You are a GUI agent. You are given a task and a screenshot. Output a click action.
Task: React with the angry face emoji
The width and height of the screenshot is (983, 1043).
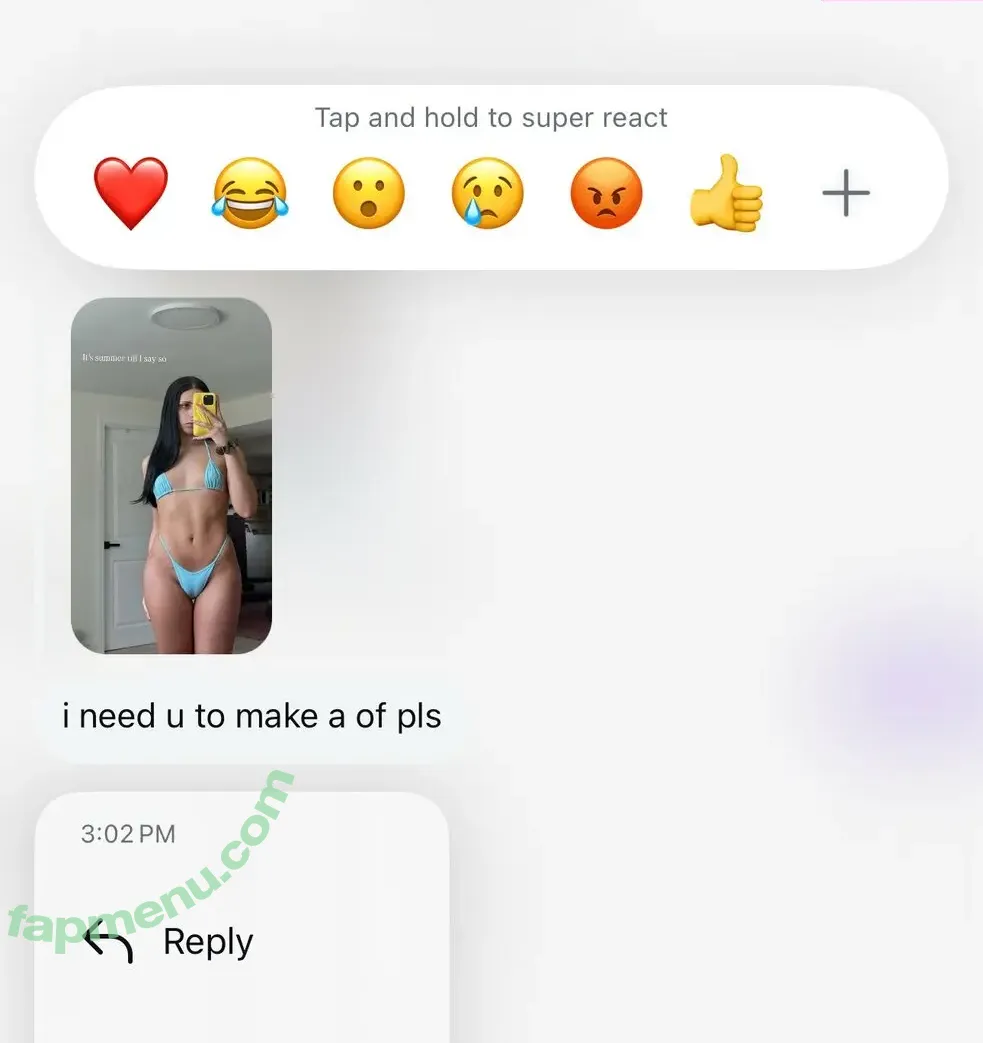point(606,193)
